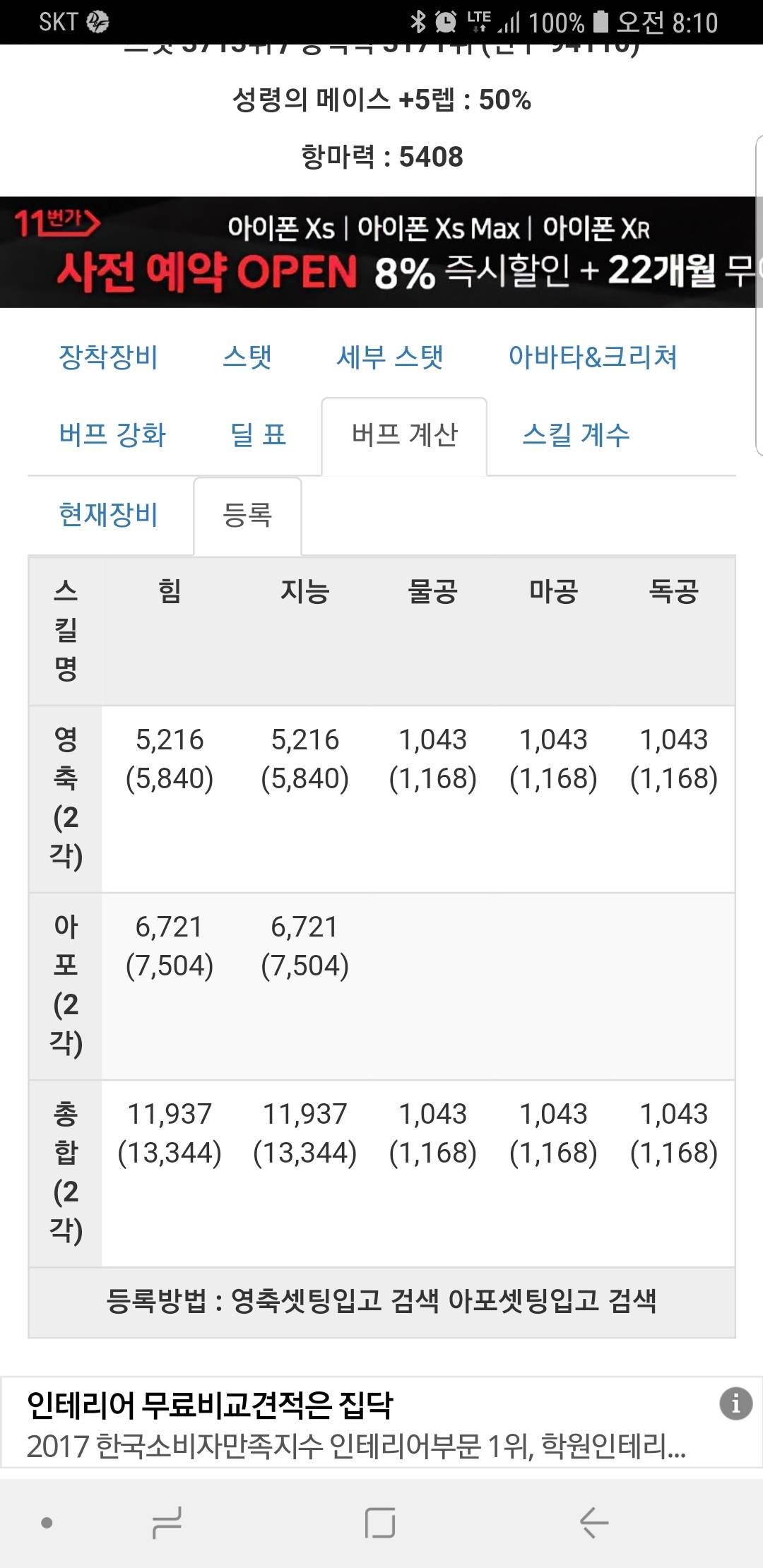Select the 등록 sub-tab
763x1568 pixels.
pyautogui.click(x=247, y=515)
